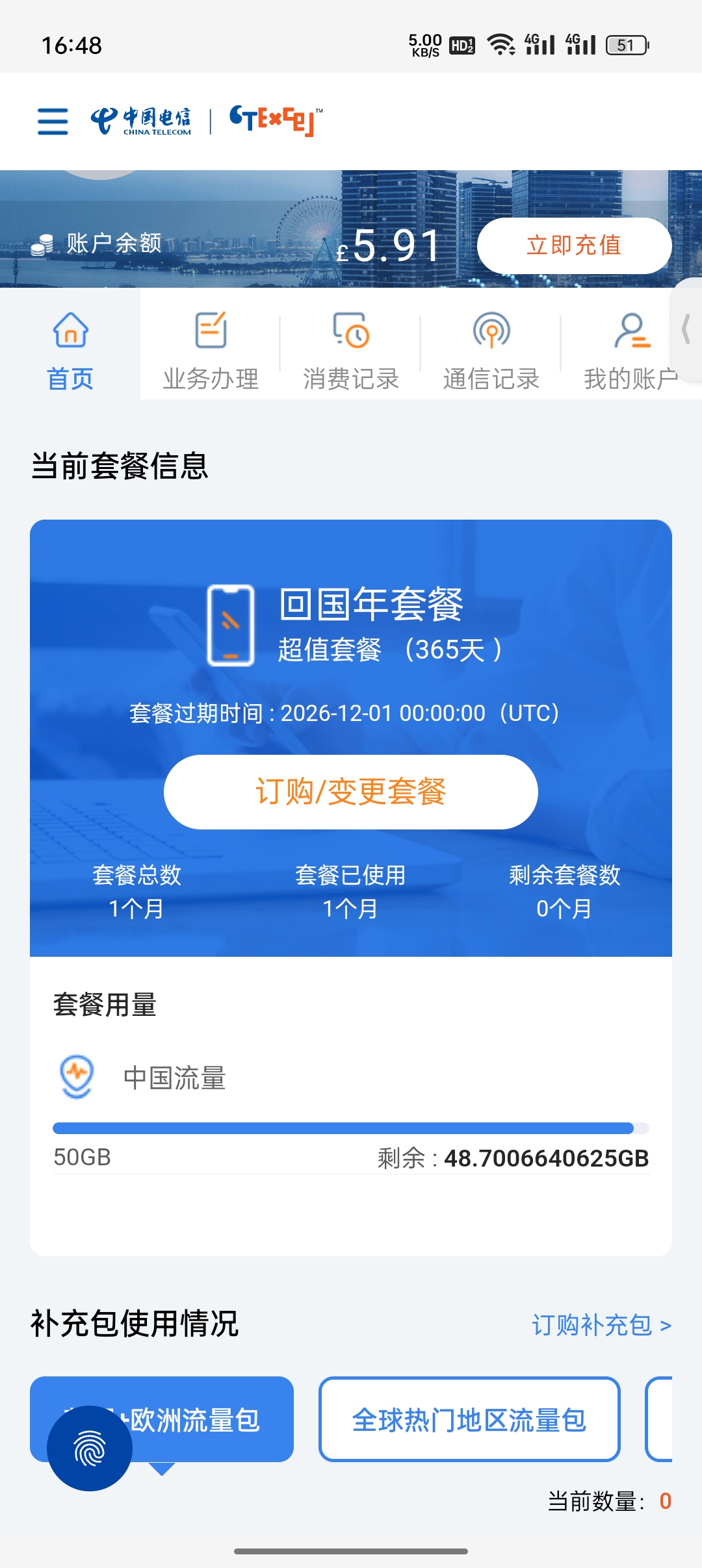Open the 订购补充包 link
Image resolution: width=702 pixels, height=1568 pixels.
coord(601,1325)
